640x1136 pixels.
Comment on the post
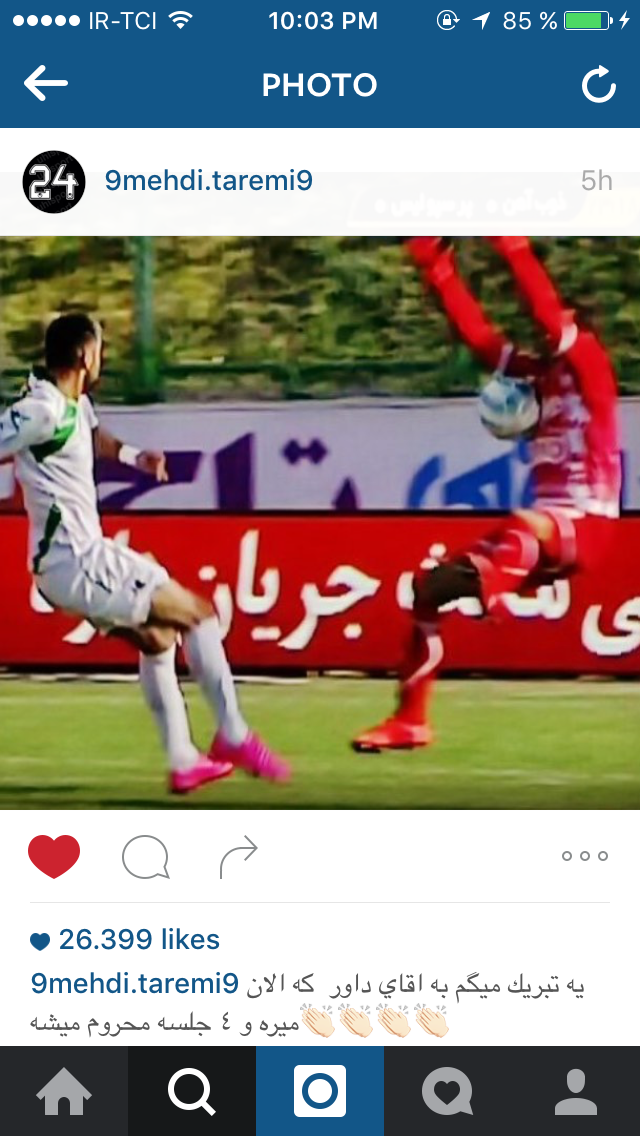146,856
